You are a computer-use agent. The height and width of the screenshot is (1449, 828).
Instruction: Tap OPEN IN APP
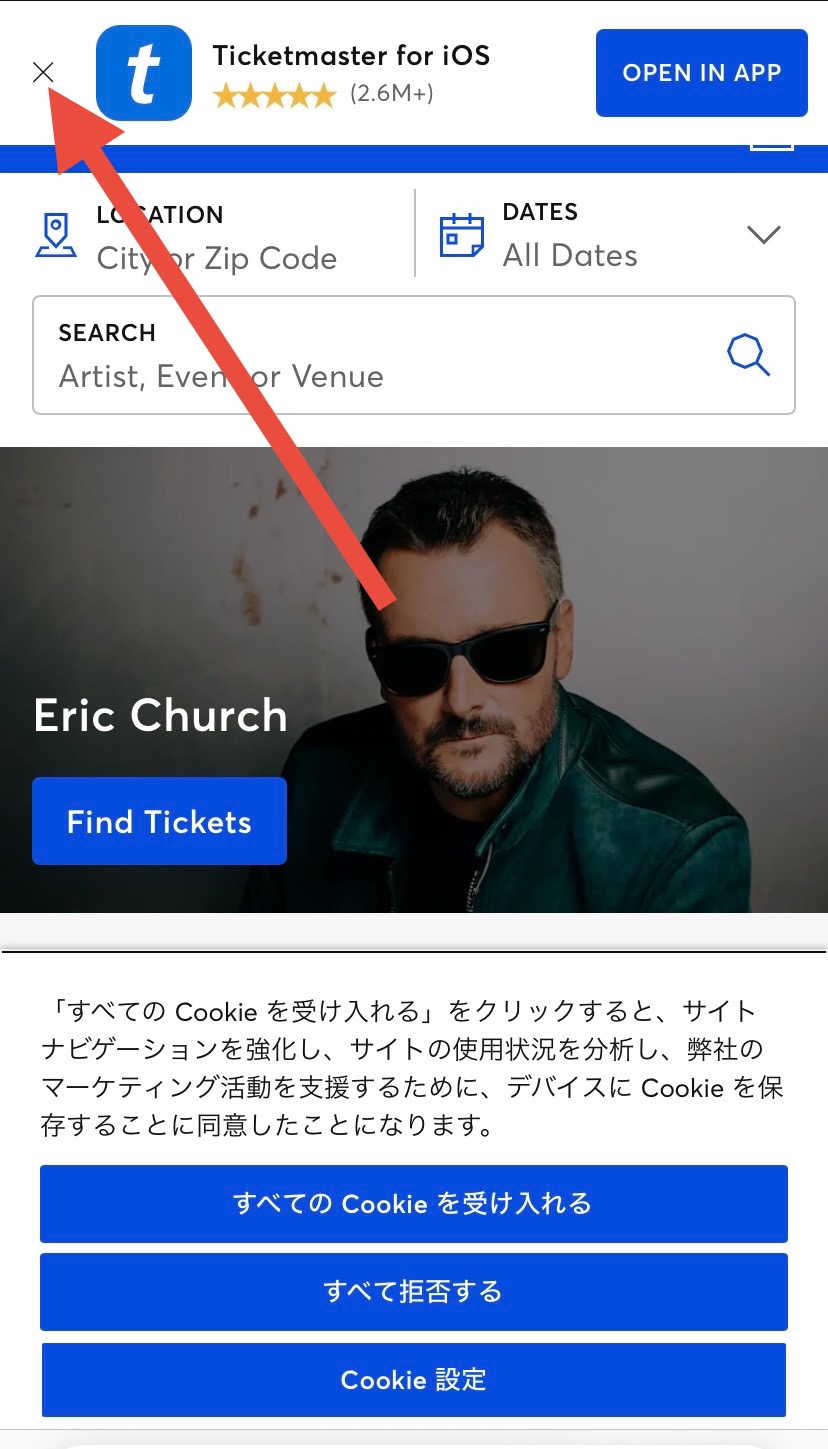click(x=701, y=72)
